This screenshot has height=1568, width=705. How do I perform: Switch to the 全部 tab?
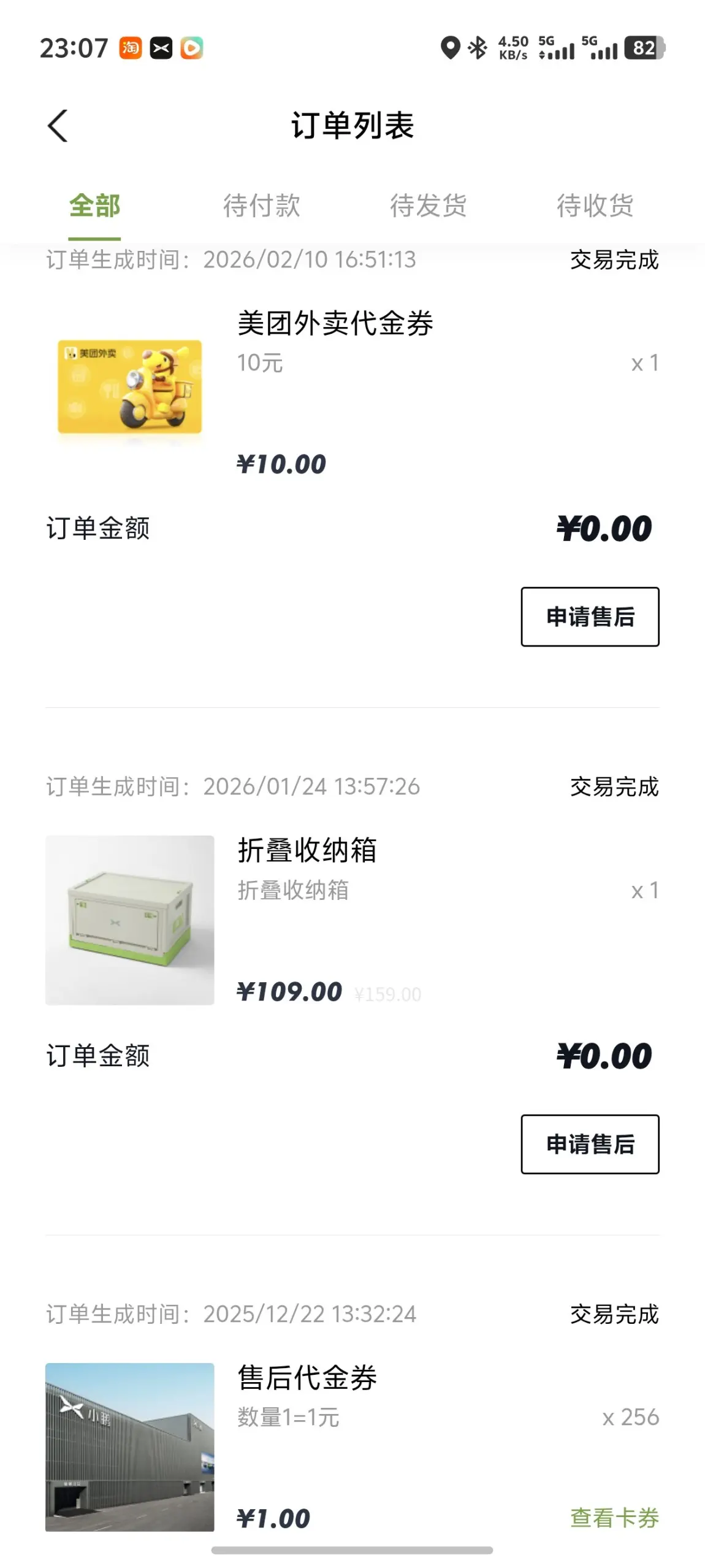coord(94,206)
